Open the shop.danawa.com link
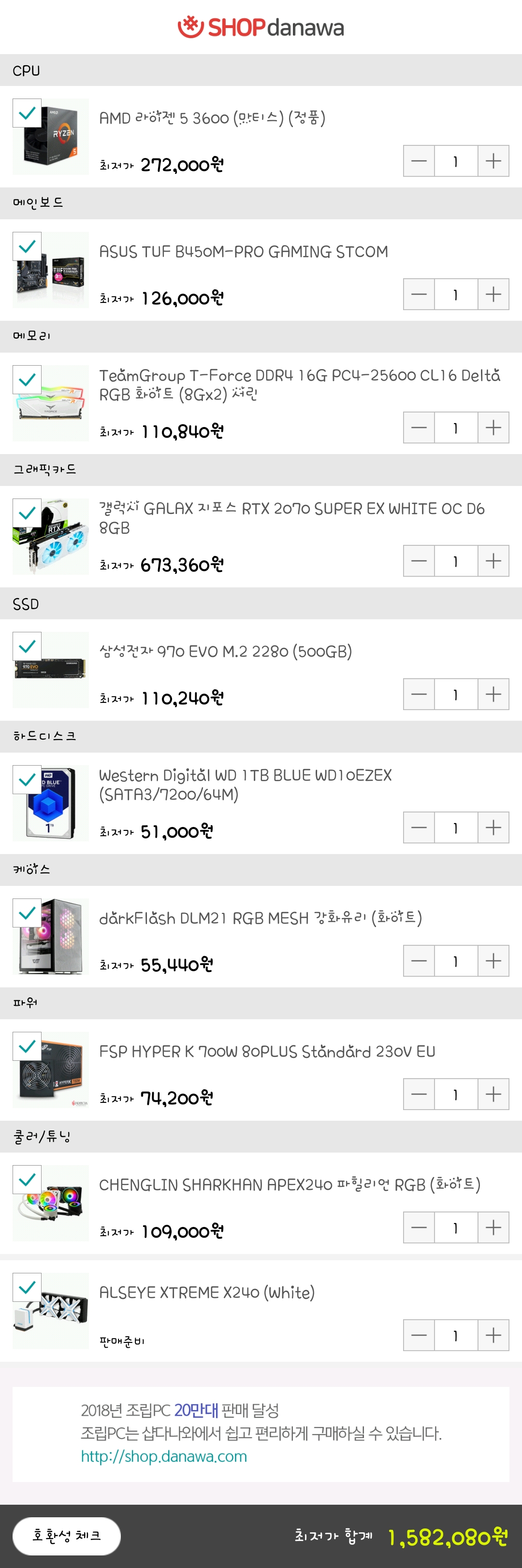Viewport: 522px width, 1568px height. (x=164, y=1456)
